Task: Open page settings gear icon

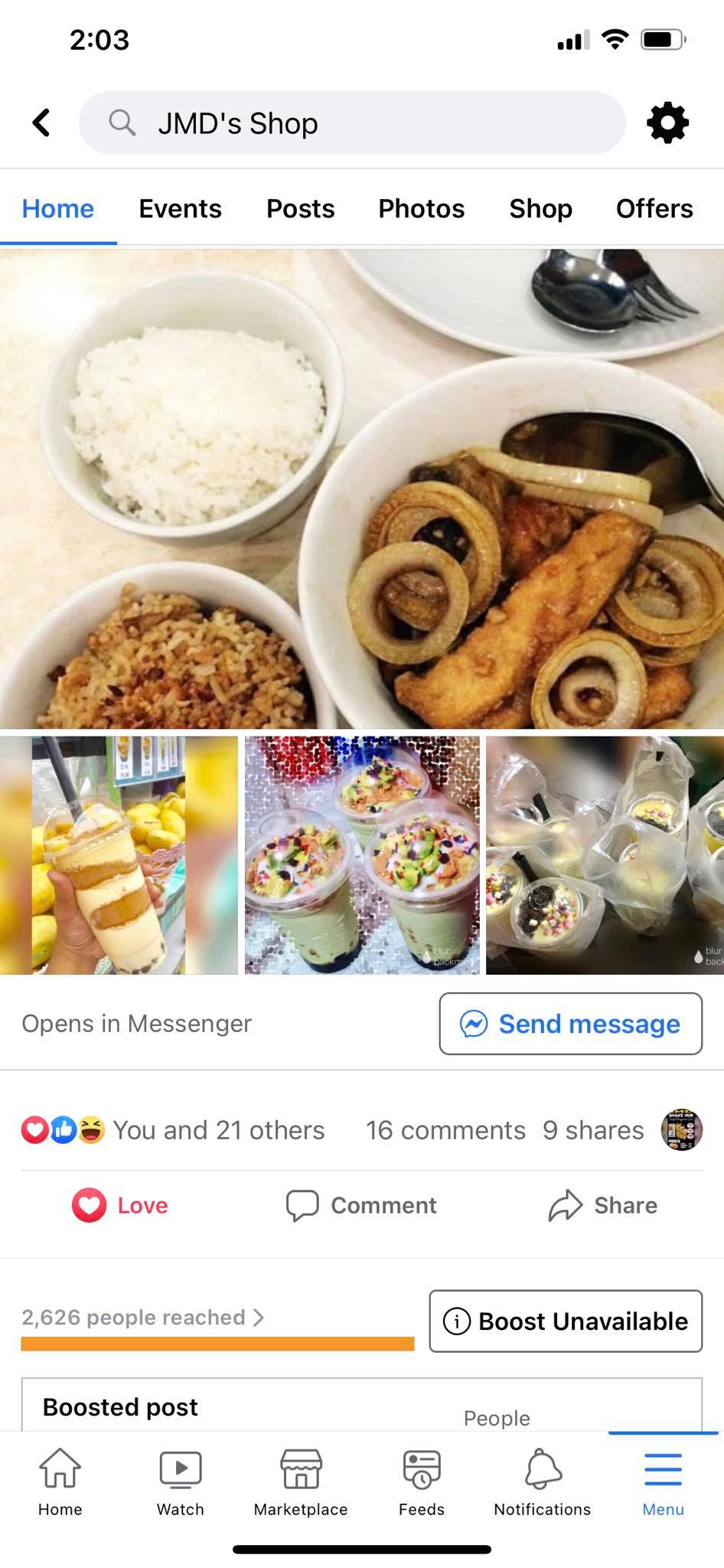Action: [x=667, y=122]
